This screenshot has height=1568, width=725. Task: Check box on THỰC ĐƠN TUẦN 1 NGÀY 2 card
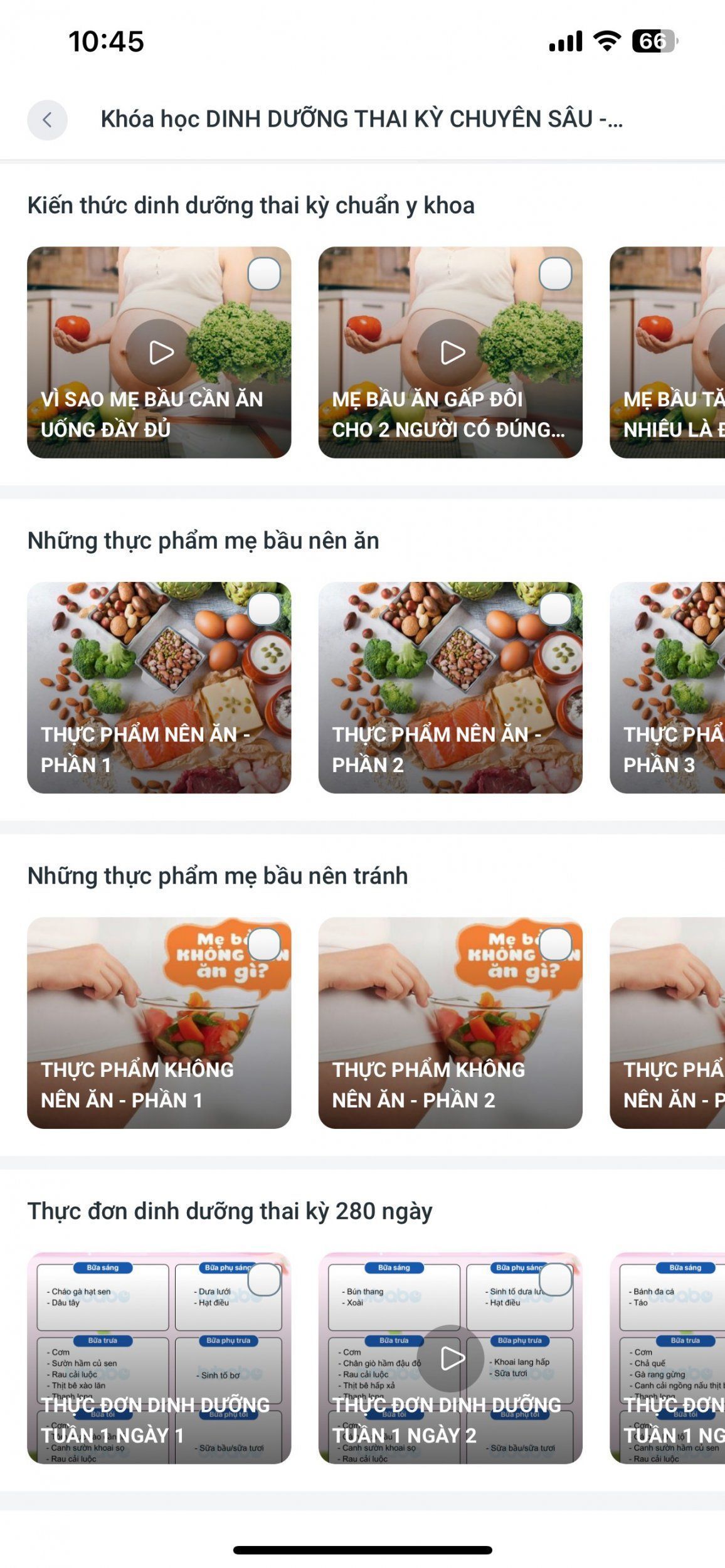click(556, 1280)
